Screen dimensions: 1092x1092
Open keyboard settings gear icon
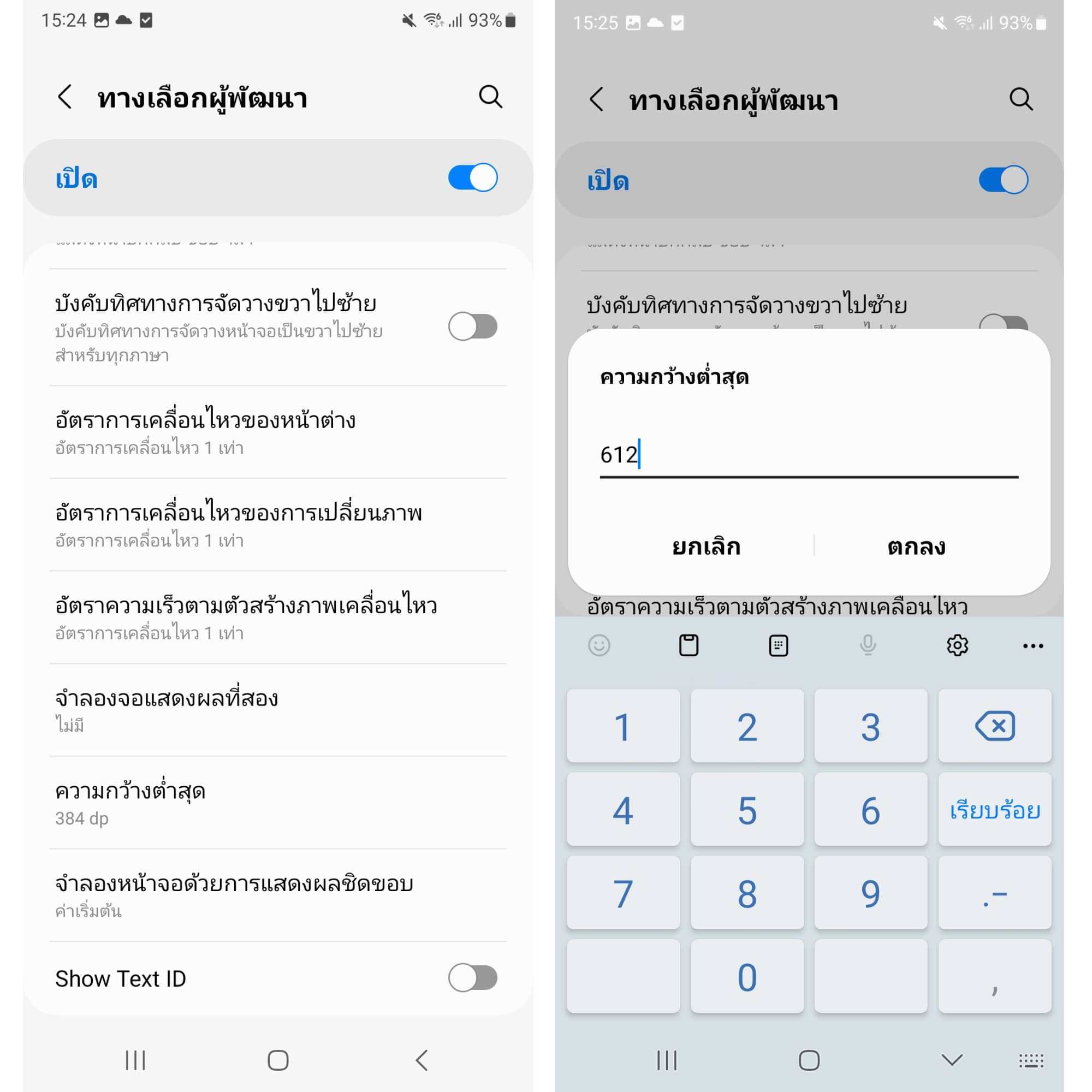957,645
